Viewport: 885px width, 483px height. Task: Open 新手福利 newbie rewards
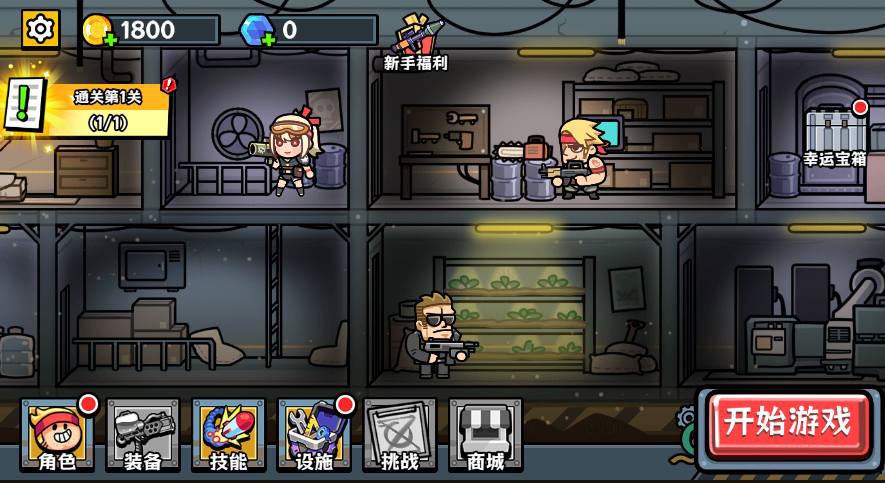pos(416,42)
